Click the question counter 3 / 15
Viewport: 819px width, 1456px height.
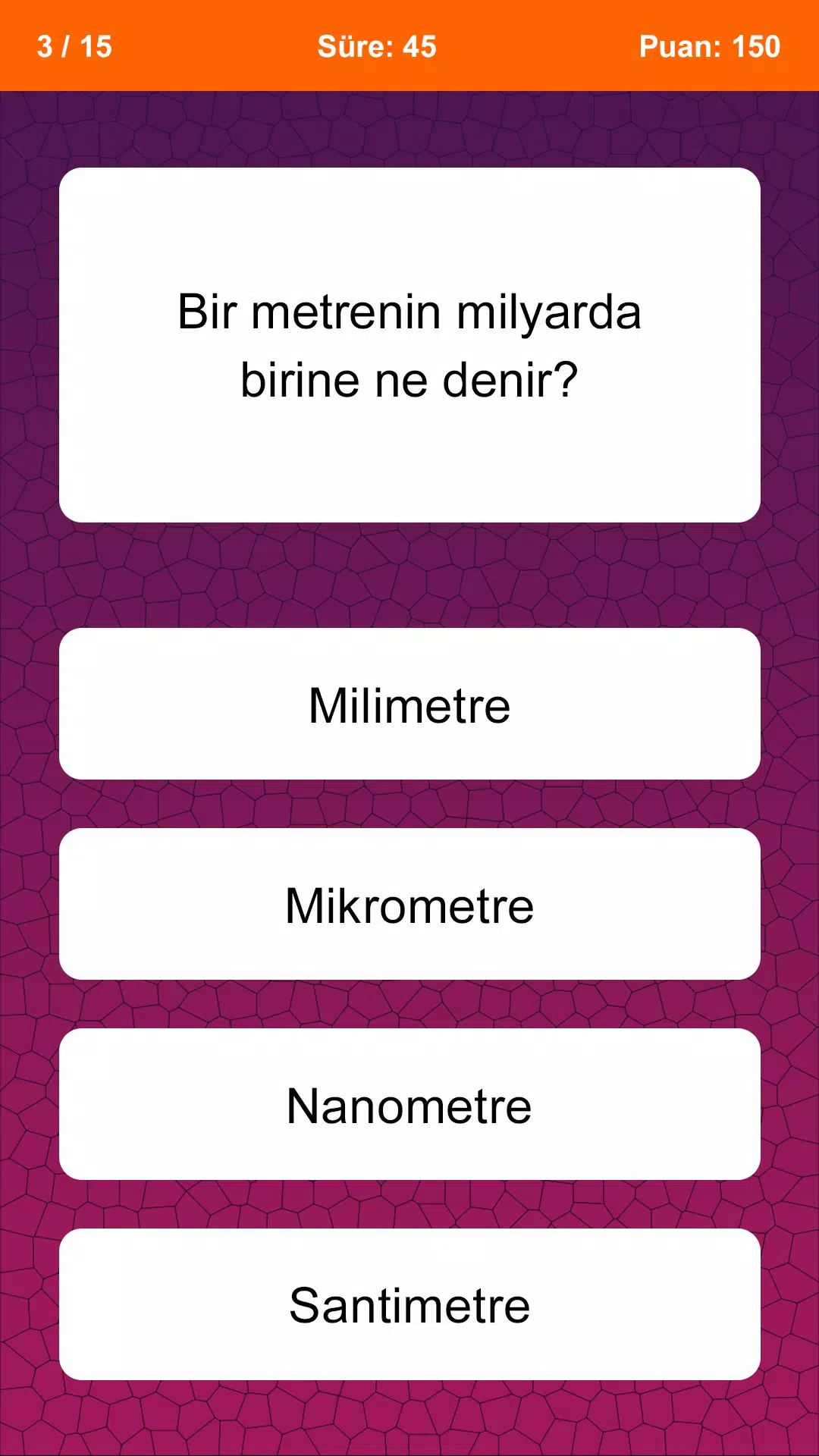tap(74, 45)
